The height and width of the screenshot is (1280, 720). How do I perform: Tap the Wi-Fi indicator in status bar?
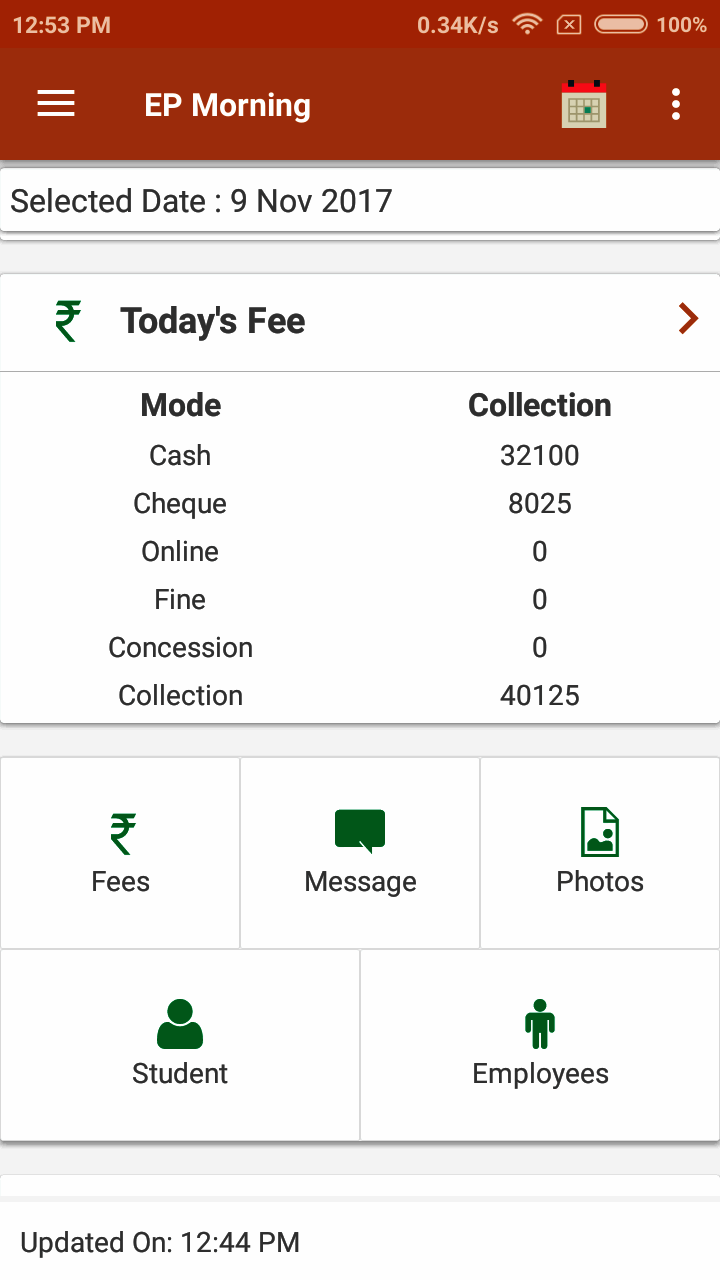click(527, 24)
